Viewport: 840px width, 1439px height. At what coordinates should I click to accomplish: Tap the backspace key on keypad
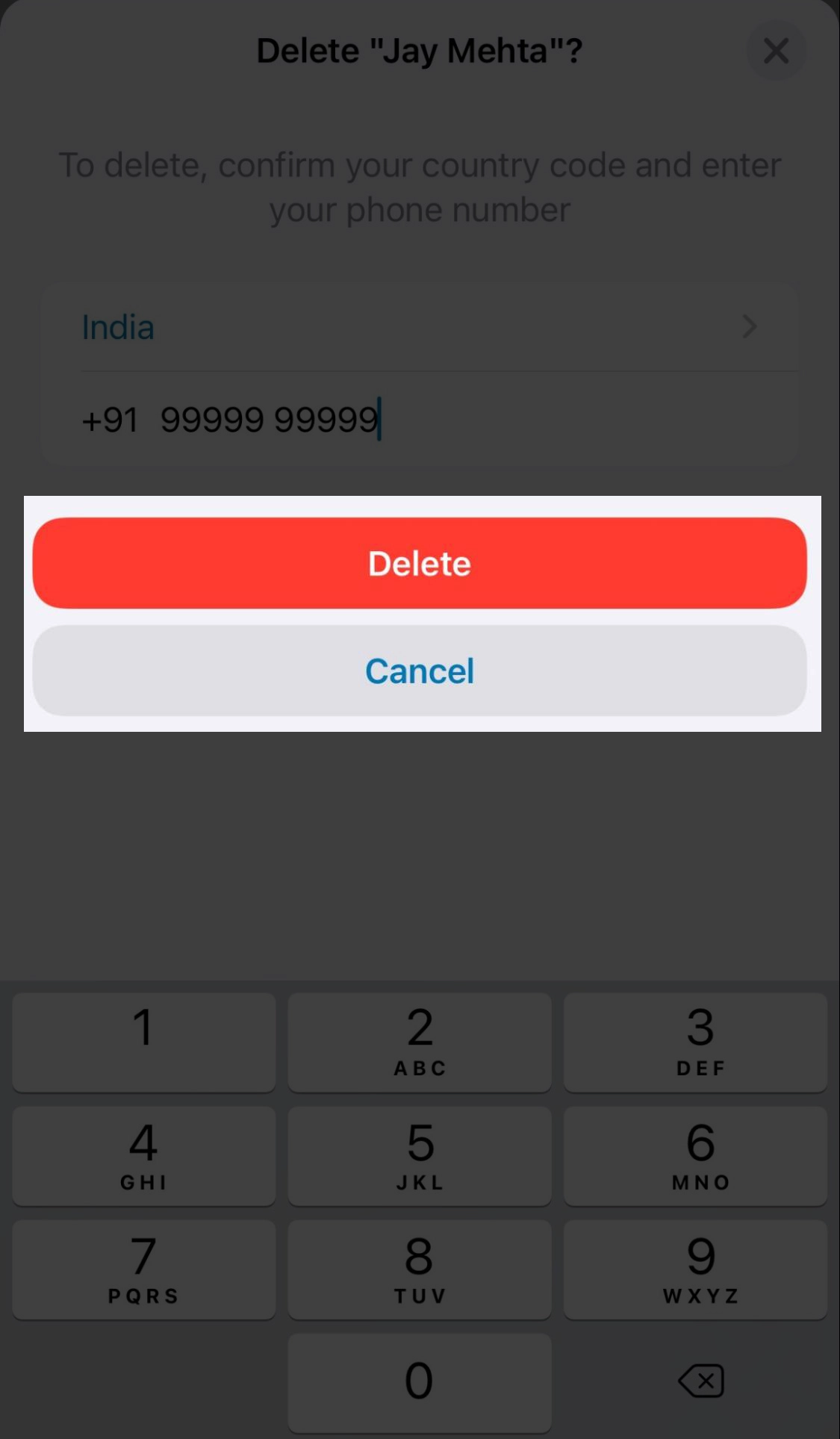700,1380
